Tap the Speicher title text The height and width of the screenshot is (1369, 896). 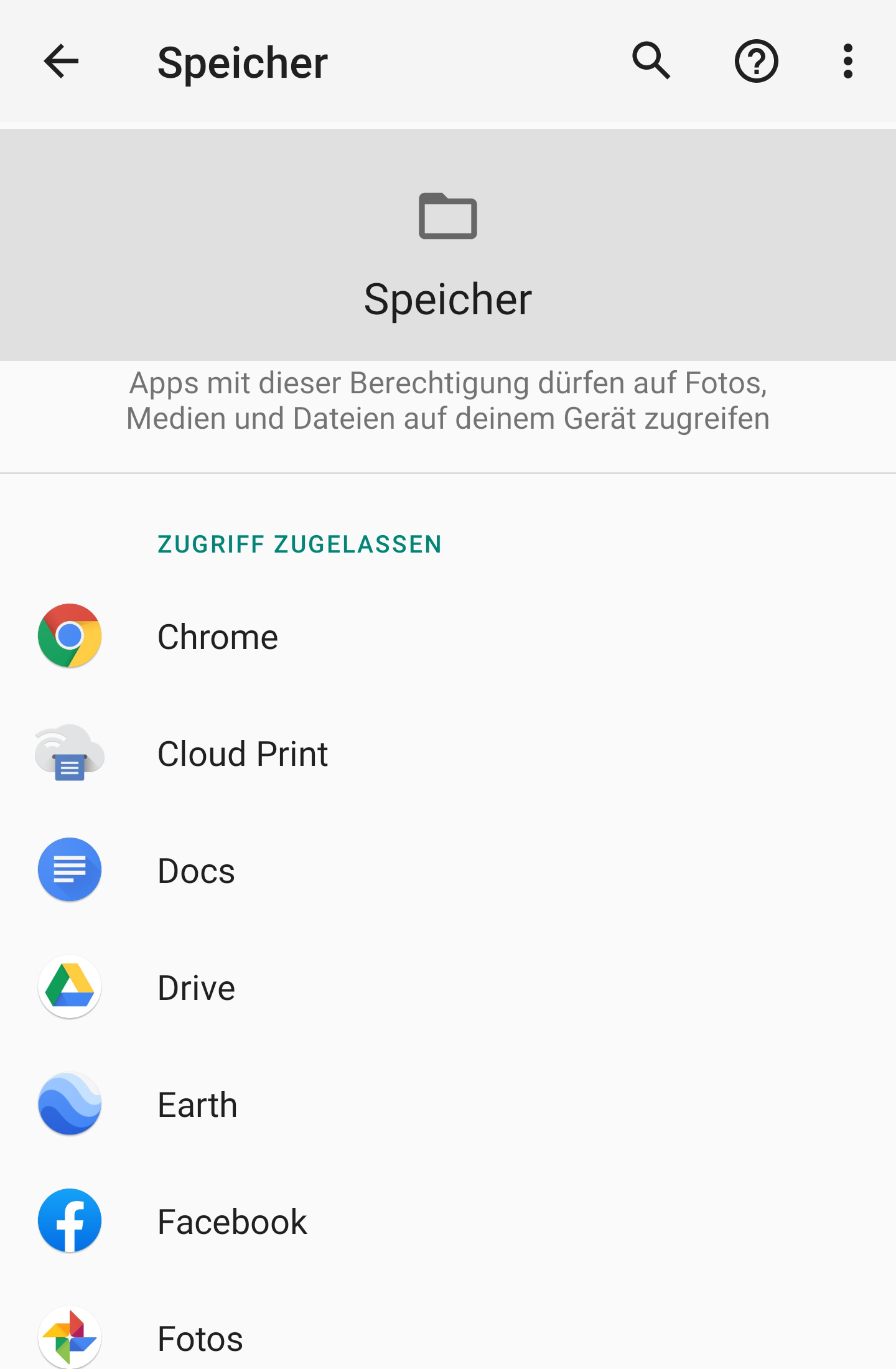(447, 300)
